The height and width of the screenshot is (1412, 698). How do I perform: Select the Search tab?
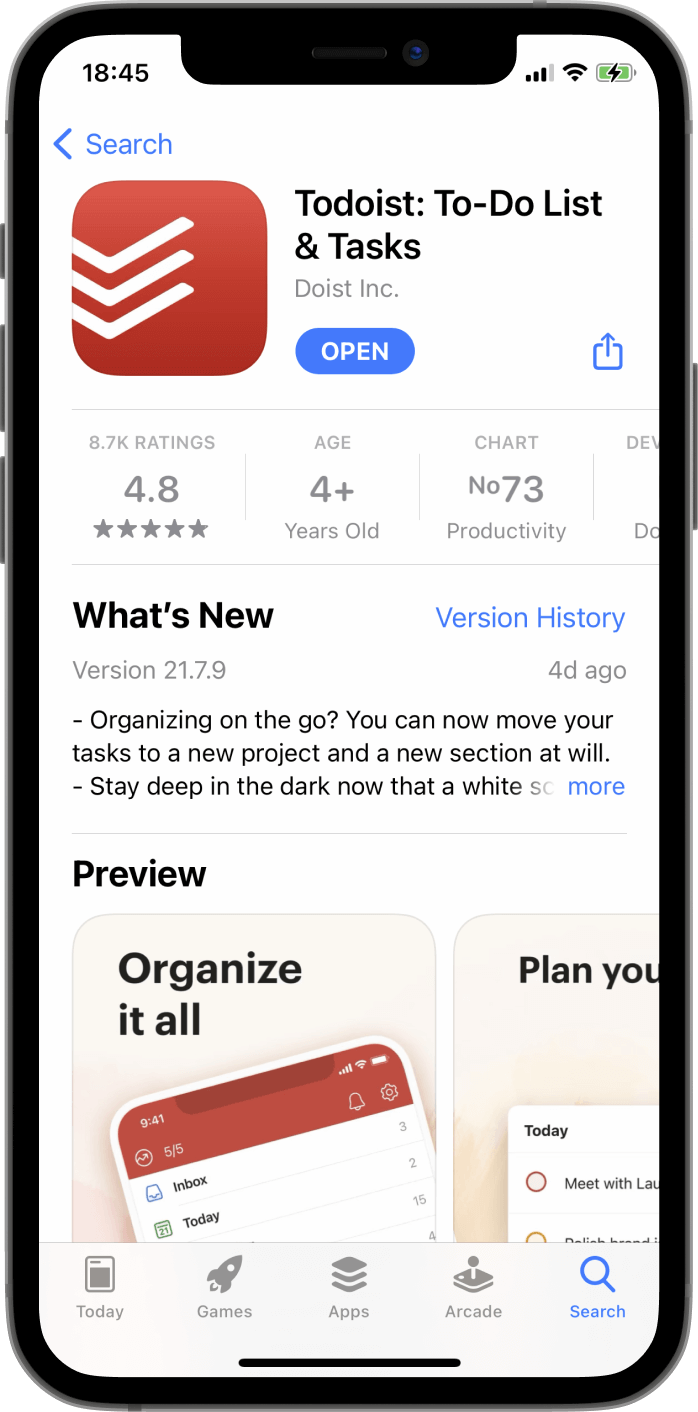coord(597,1288)
